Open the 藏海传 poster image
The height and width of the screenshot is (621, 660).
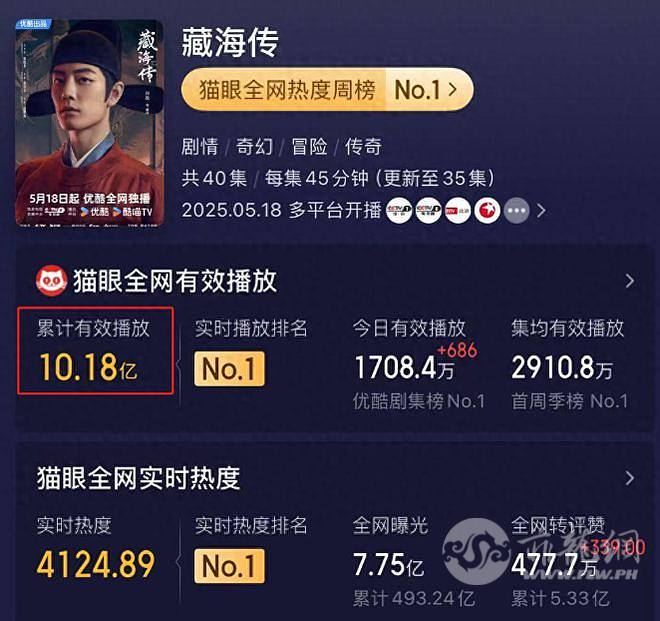(89, 122)
